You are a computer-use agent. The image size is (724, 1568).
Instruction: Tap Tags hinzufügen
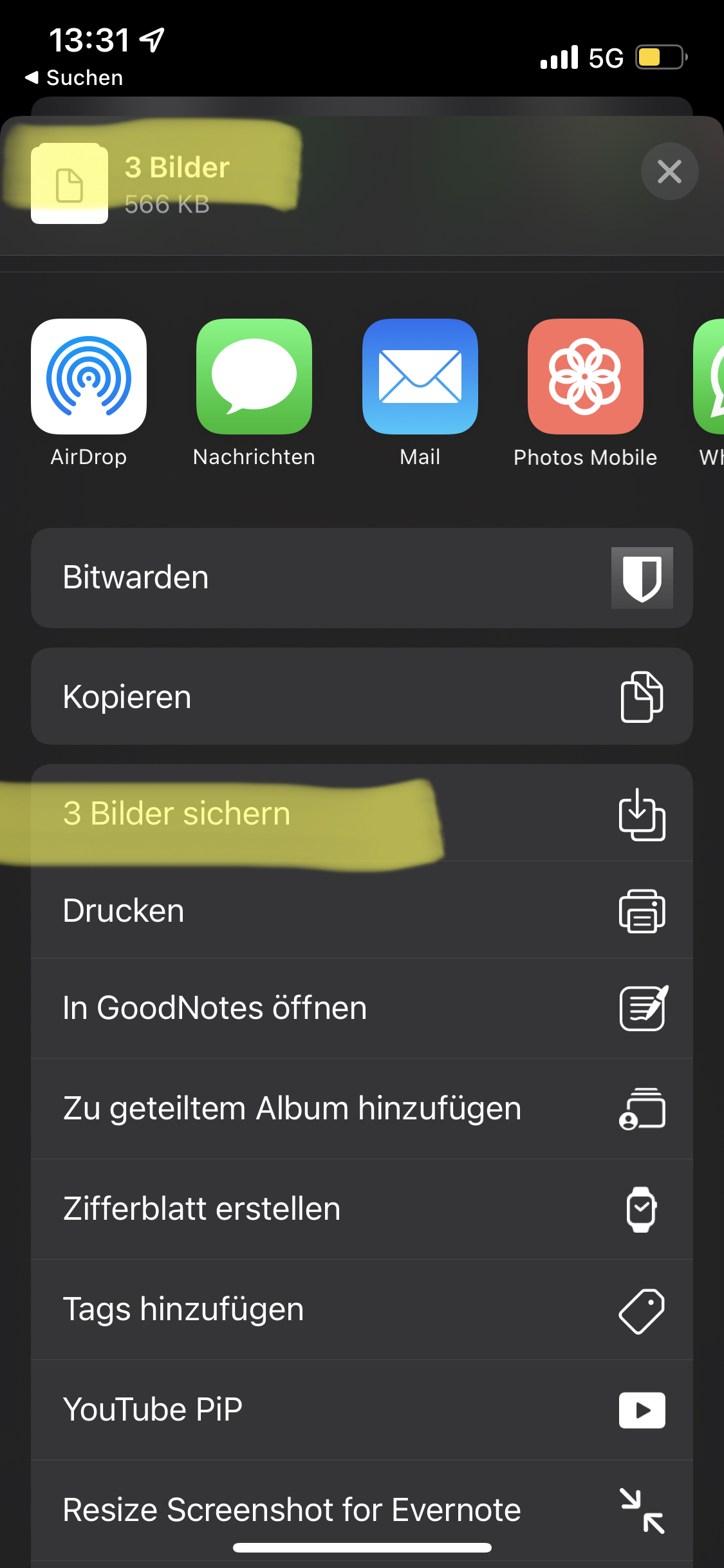pos(362,1309)
